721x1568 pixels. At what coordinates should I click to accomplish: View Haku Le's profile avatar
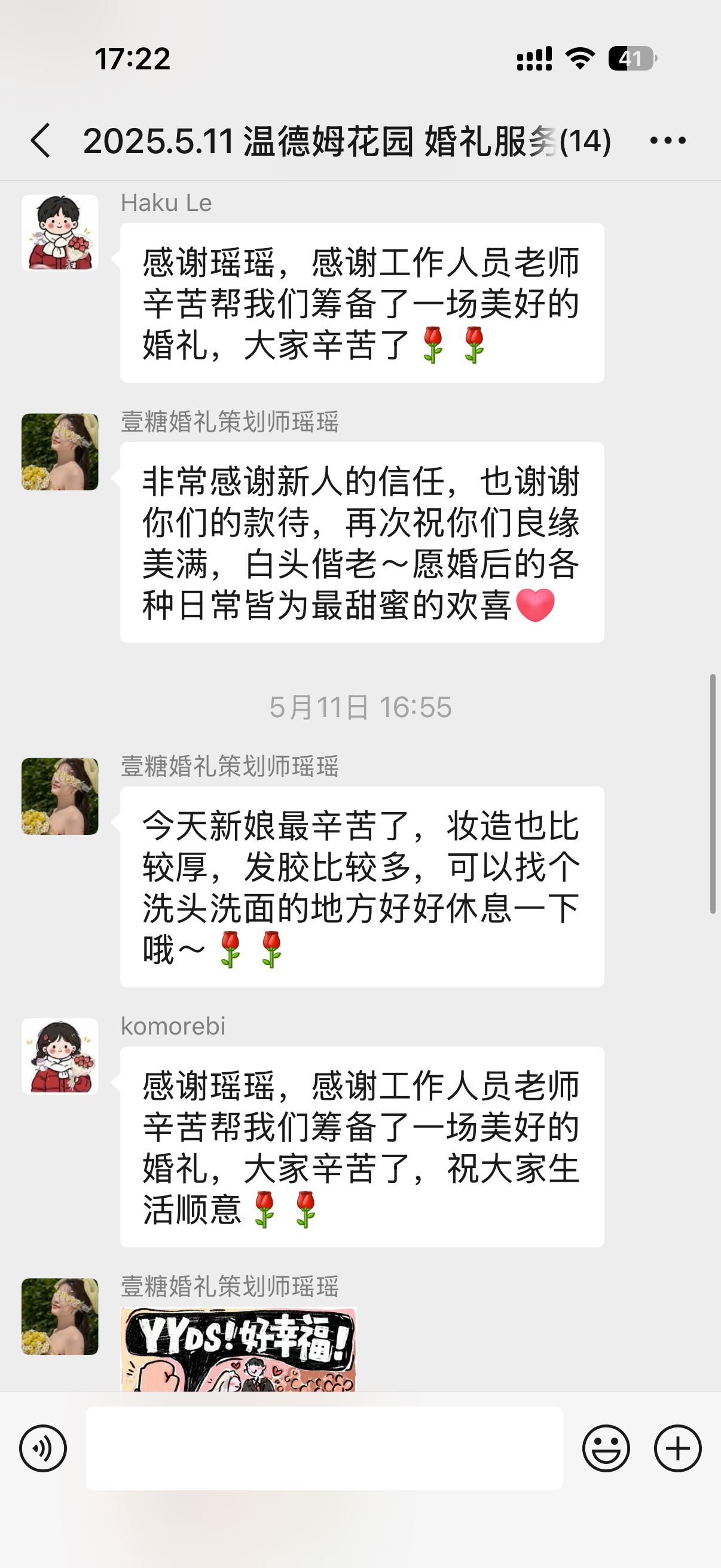tap(60, 233)
